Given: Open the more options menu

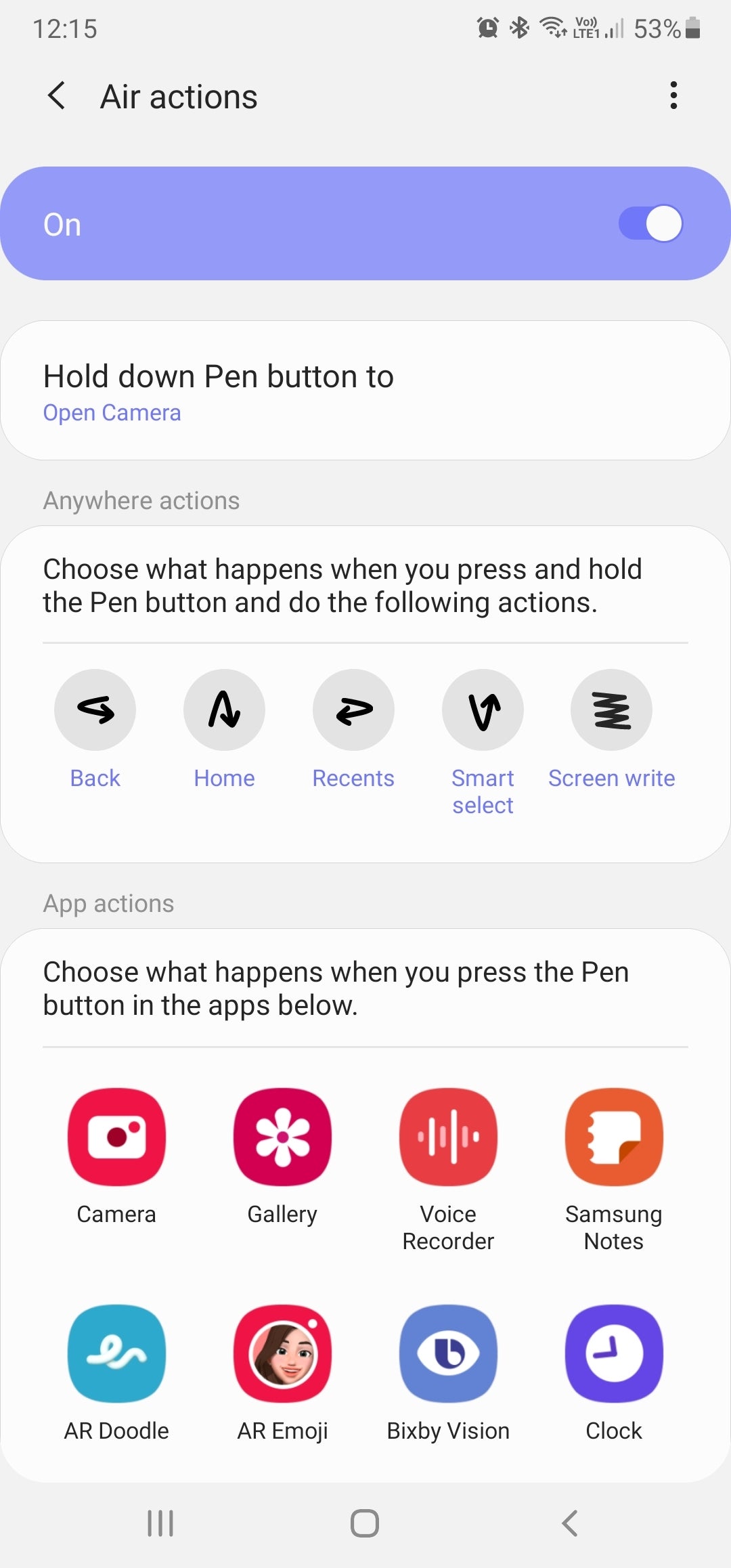Looking at the screenshot, I should pos(673,96).
